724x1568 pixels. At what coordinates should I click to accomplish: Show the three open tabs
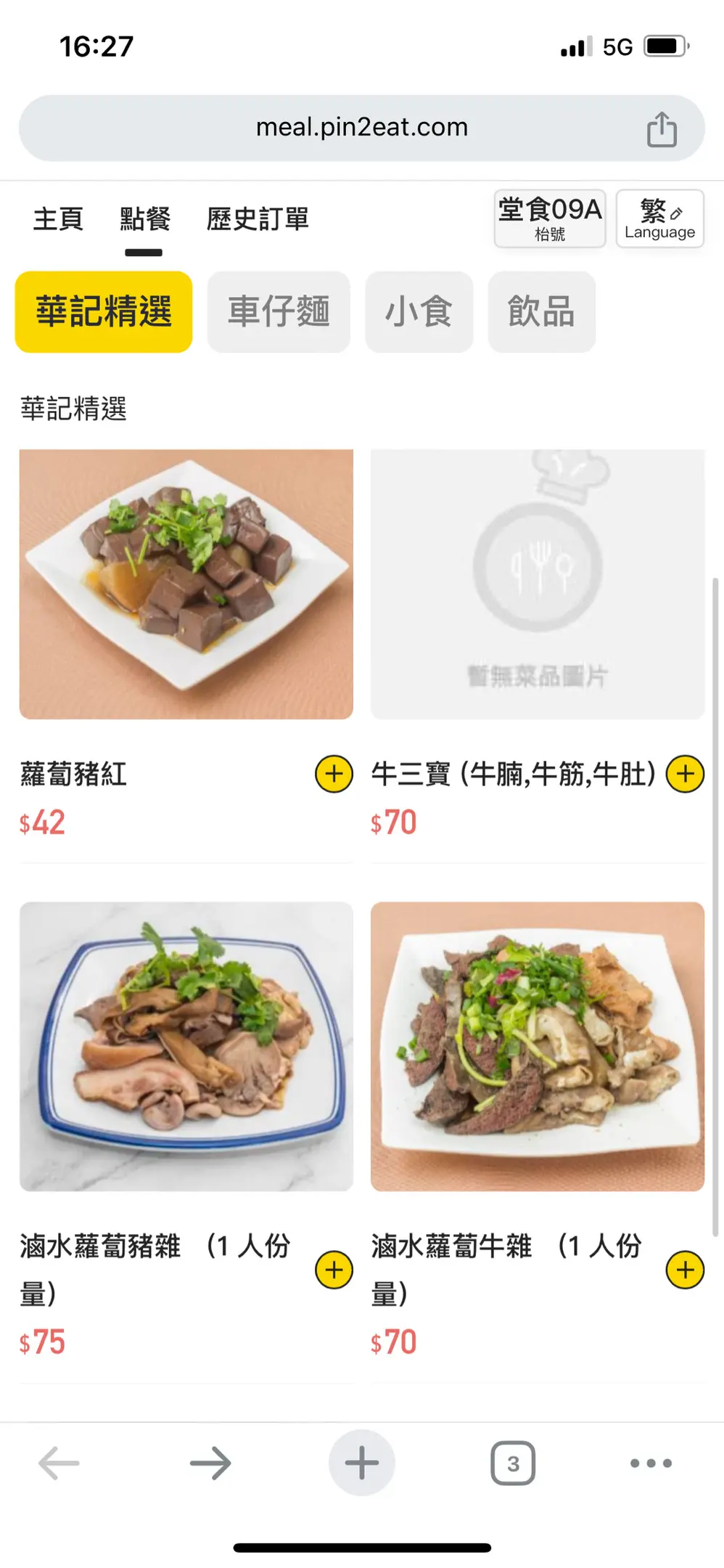click(x=513, y=1463)
